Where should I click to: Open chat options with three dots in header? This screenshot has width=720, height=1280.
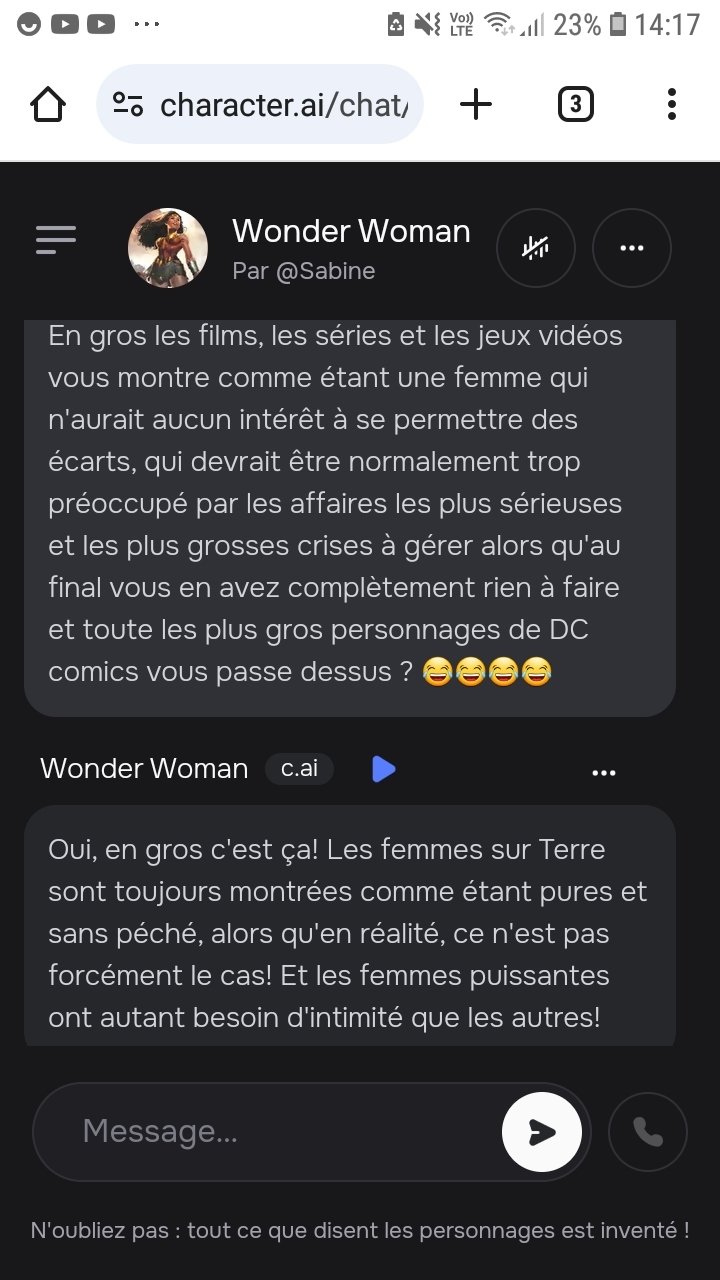click(632, 248)
